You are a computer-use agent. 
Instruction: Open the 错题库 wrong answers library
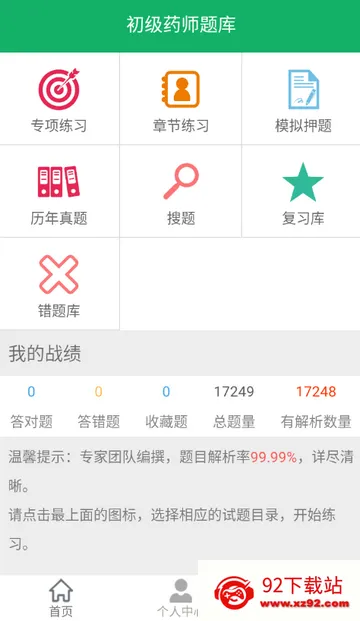point(59,284)
